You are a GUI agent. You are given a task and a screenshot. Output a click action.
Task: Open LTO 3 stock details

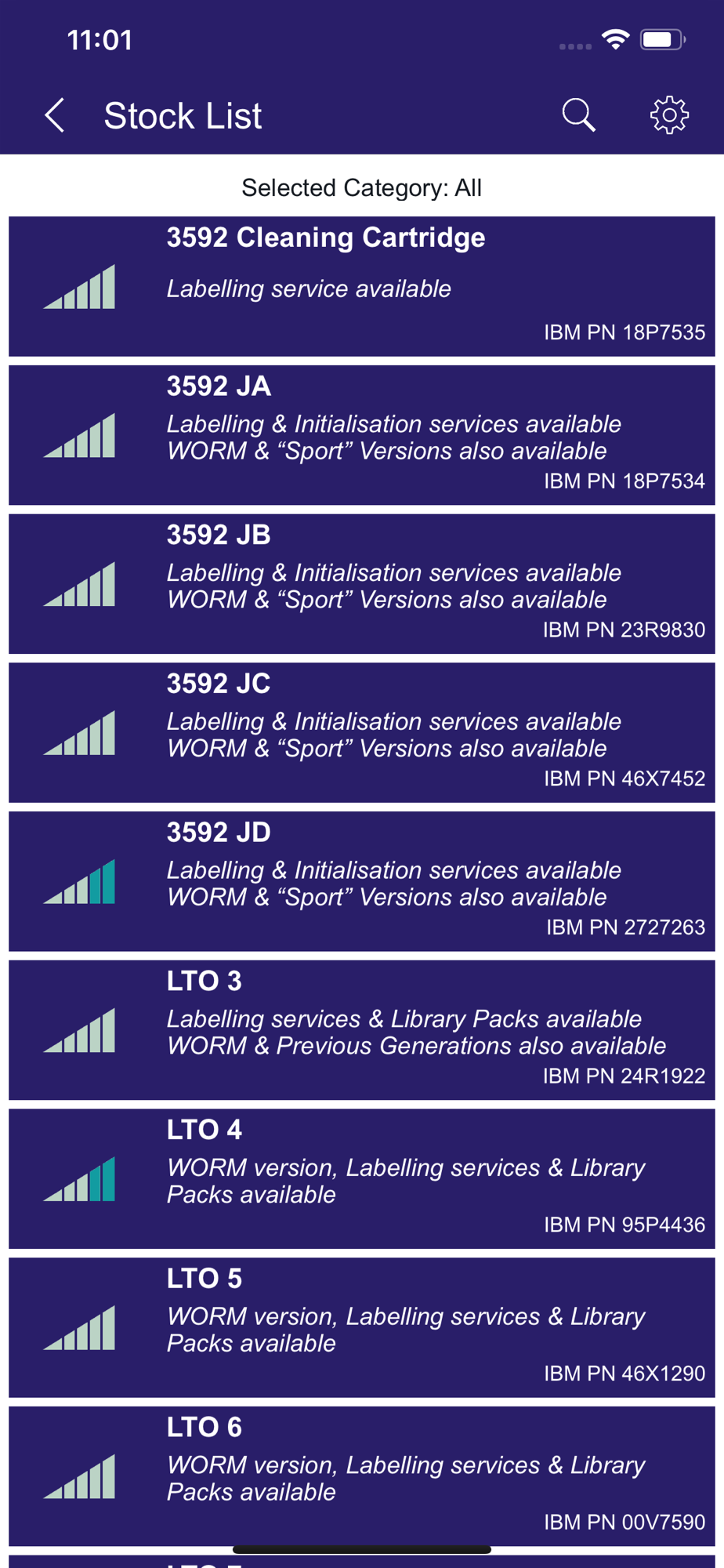click(x=362, y=1030)
